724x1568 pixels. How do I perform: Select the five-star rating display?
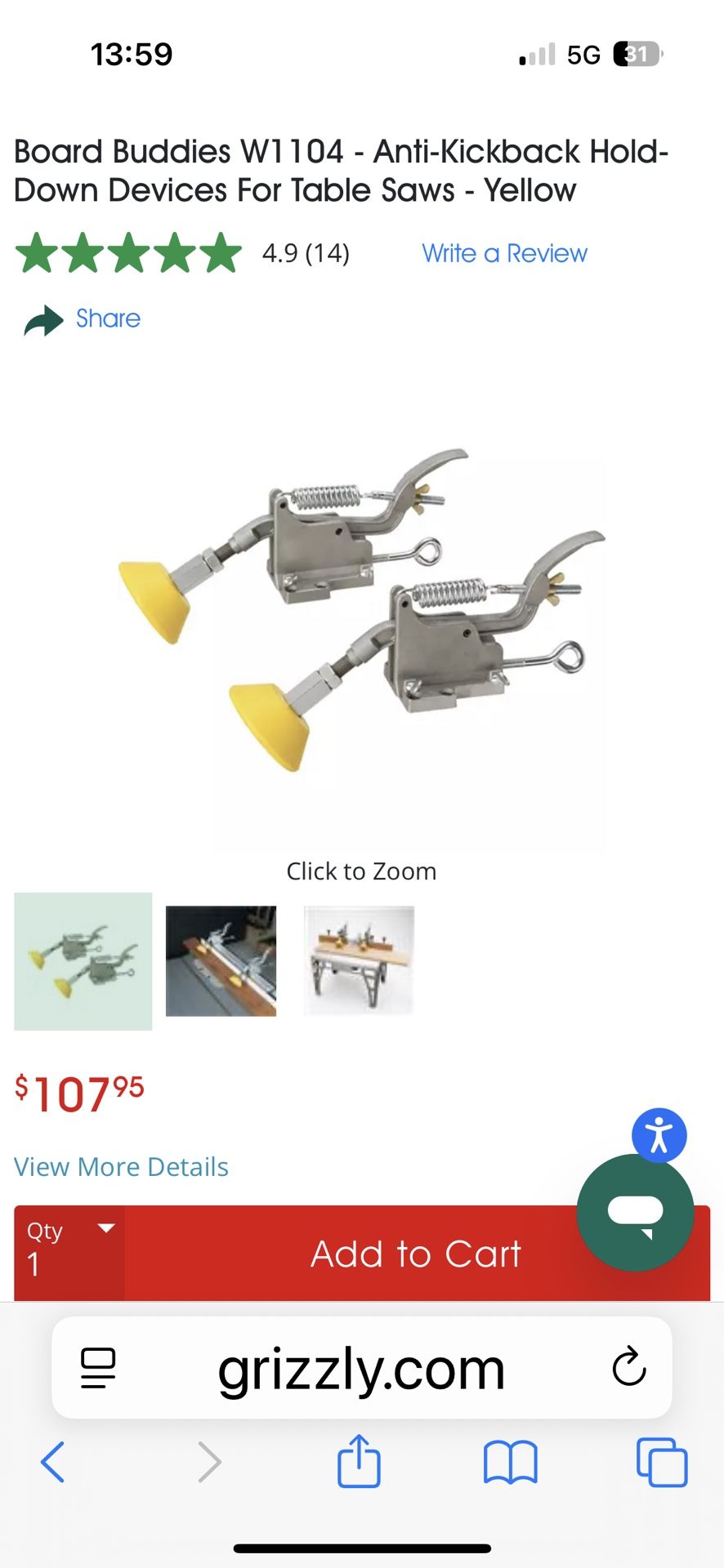tap(127, 254)
